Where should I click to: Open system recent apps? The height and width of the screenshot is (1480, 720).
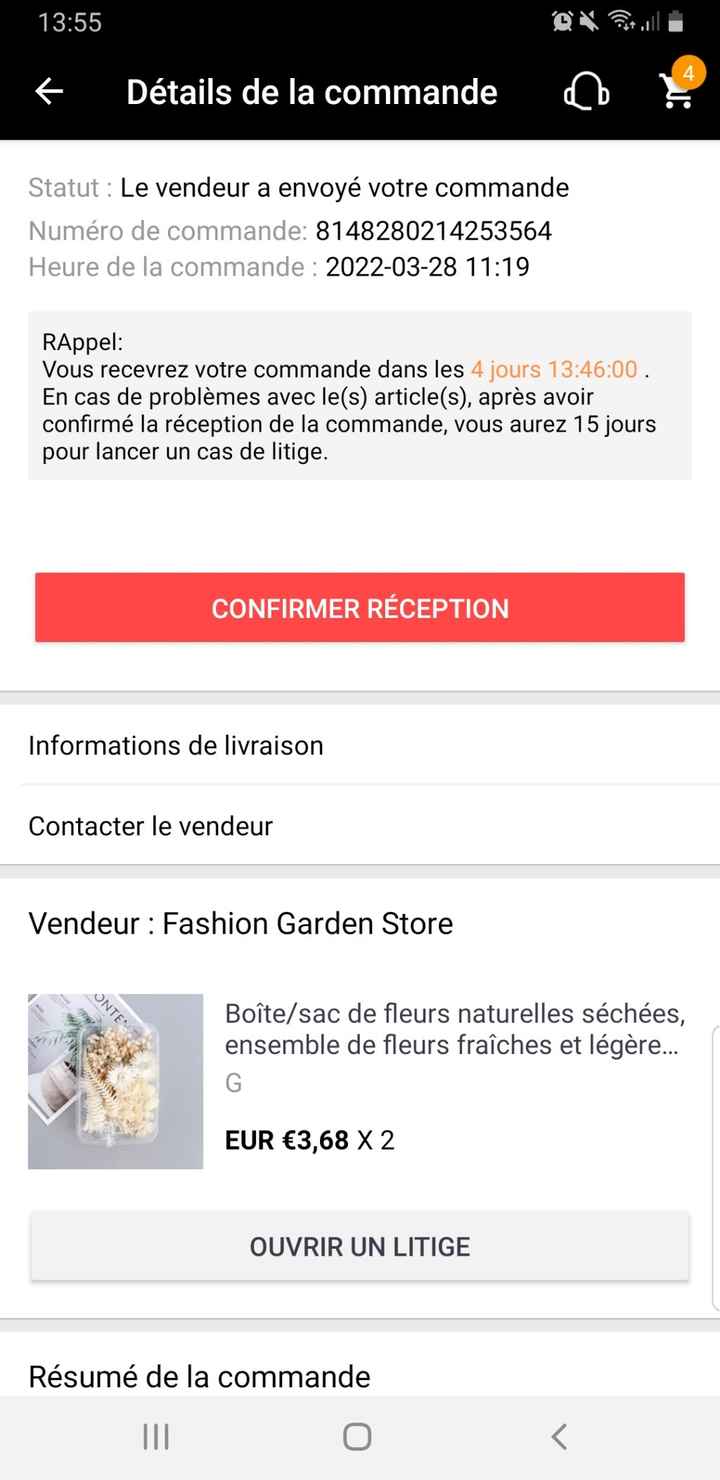tap(156, 1437)
